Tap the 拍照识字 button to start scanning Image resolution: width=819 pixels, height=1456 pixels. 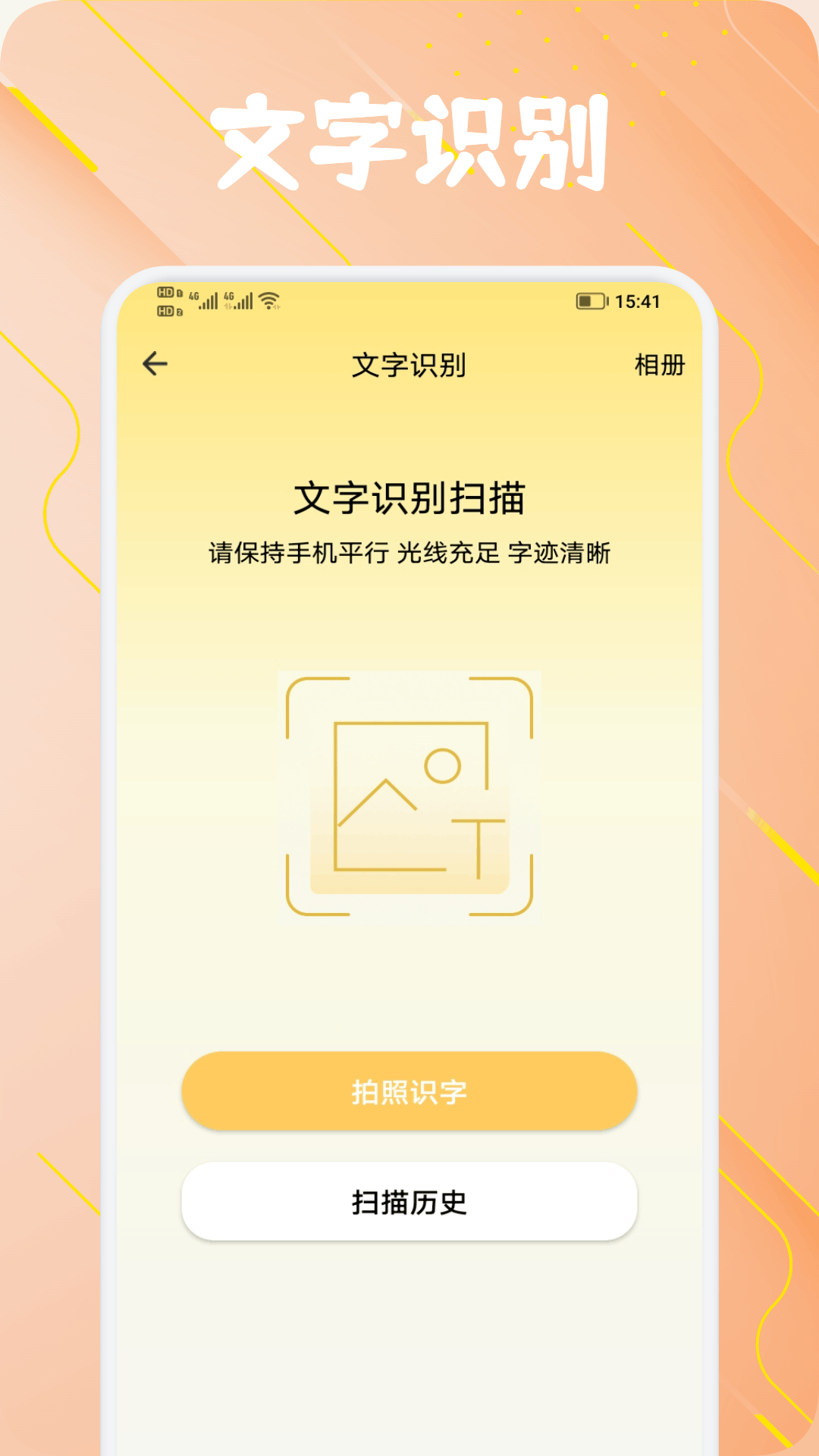coord(409,1092)
